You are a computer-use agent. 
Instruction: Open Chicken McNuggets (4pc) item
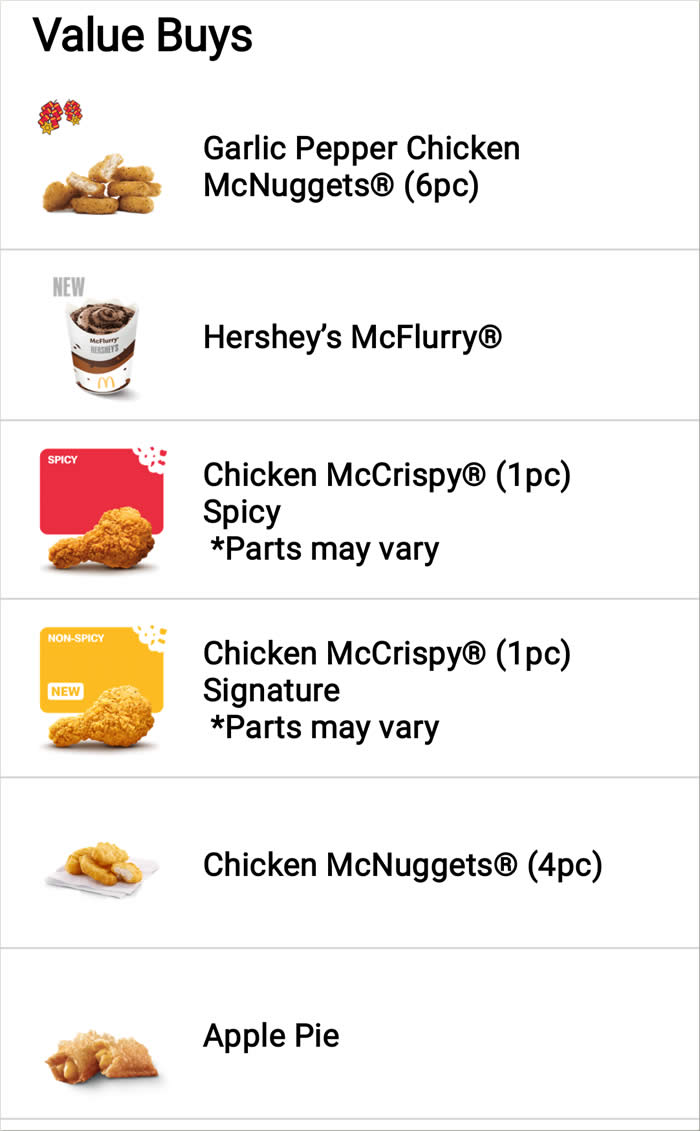(402, 864)
